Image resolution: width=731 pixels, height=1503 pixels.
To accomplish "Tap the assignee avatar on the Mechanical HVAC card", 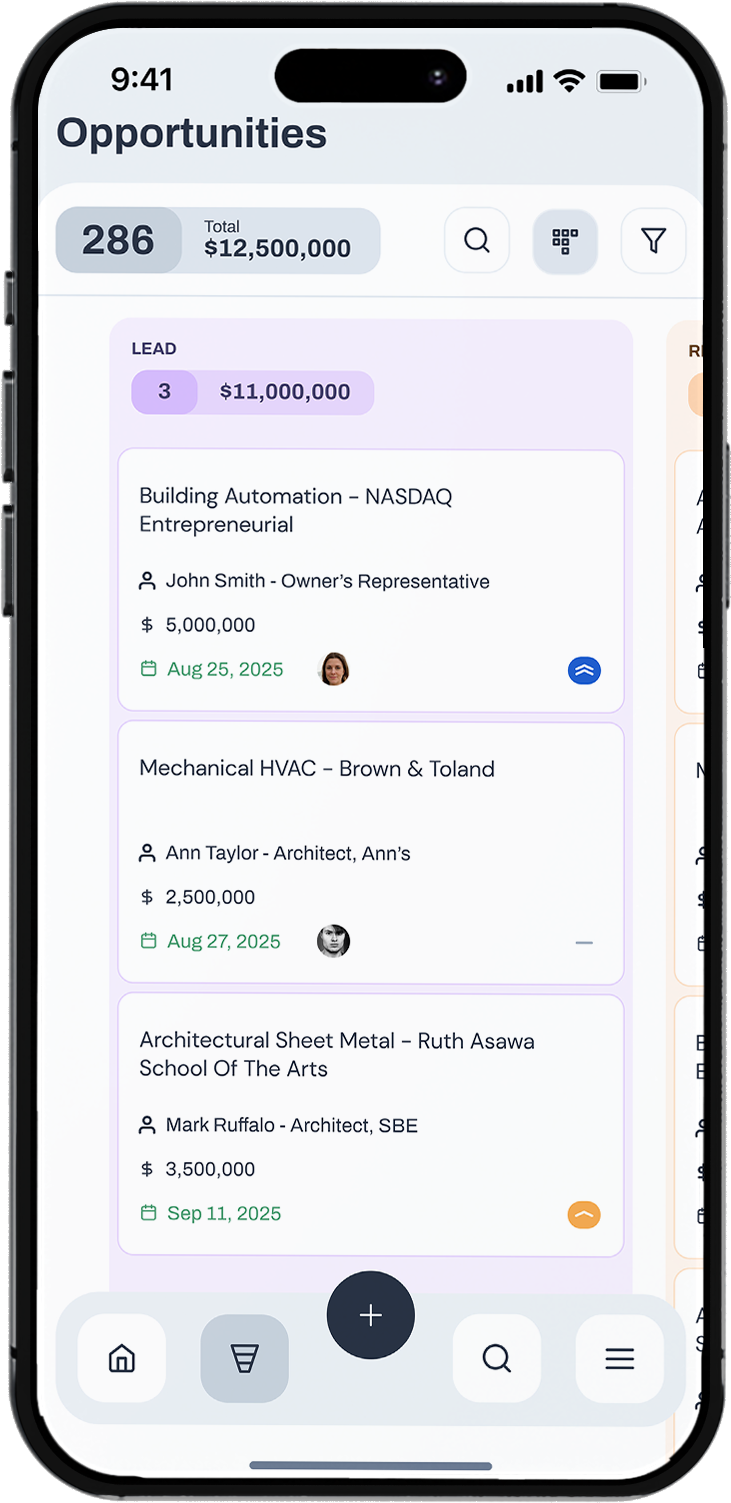I will (x=334, y=941).
